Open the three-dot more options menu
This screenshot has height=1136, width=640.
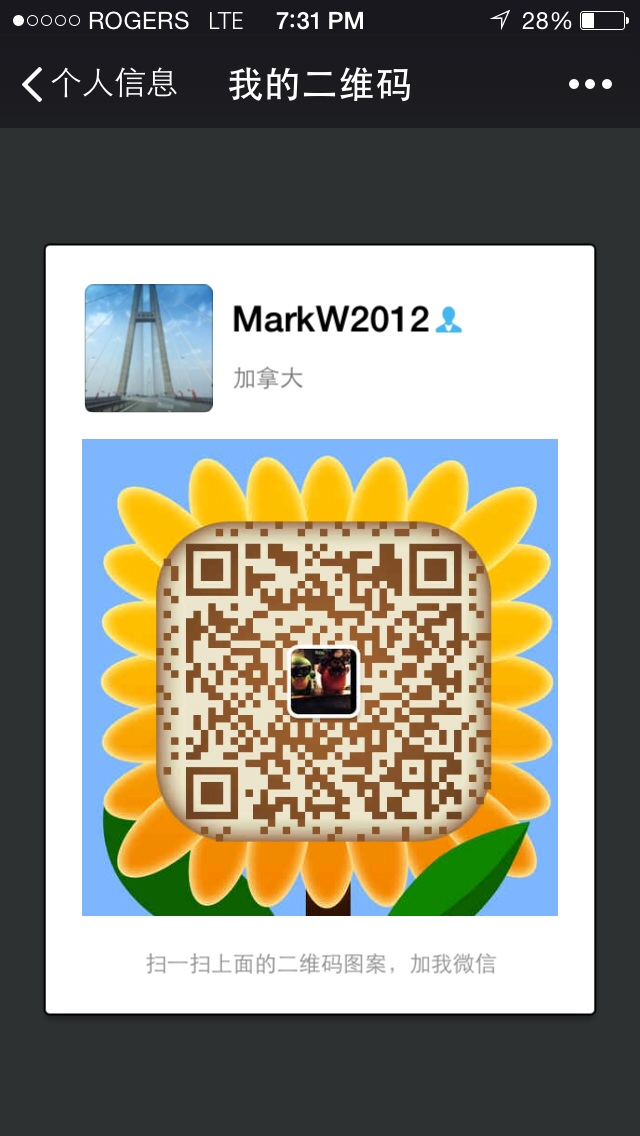click(x=590, y=85)
